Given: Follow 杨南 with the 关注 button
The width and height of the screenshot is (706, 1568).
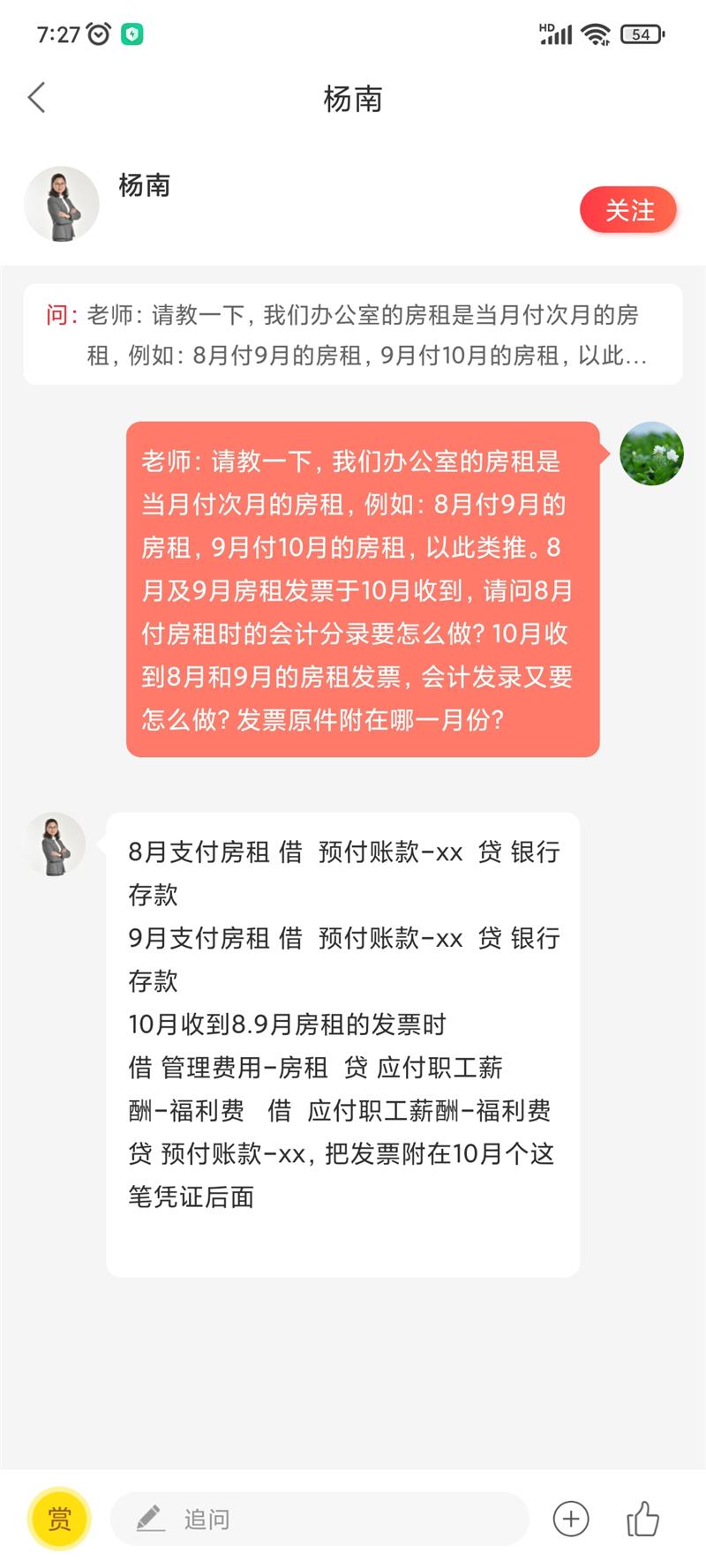Looking at the screenshot, I should coord(627,211).
